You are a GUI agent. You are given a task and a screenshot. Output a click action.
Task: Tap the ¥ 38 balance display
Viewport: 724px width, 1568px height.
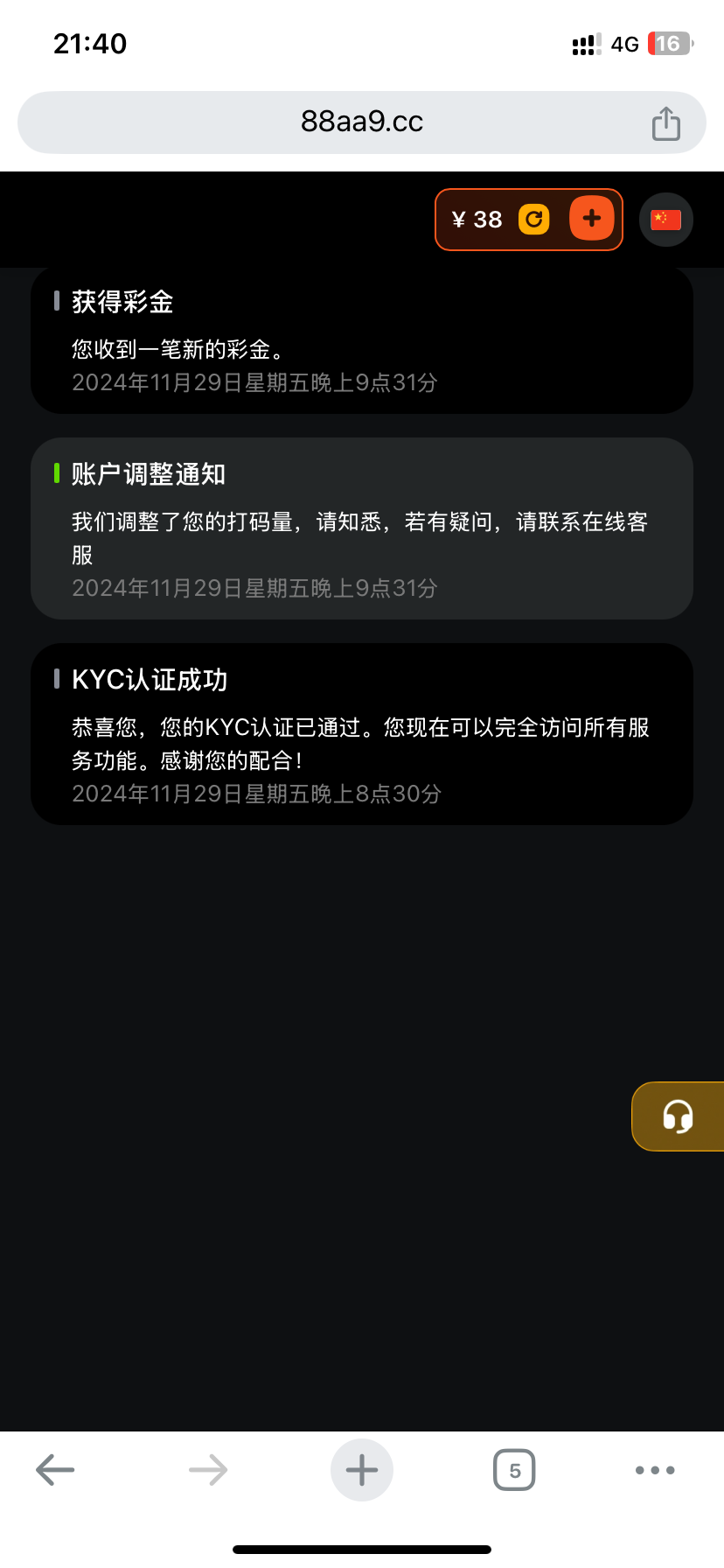477,220
